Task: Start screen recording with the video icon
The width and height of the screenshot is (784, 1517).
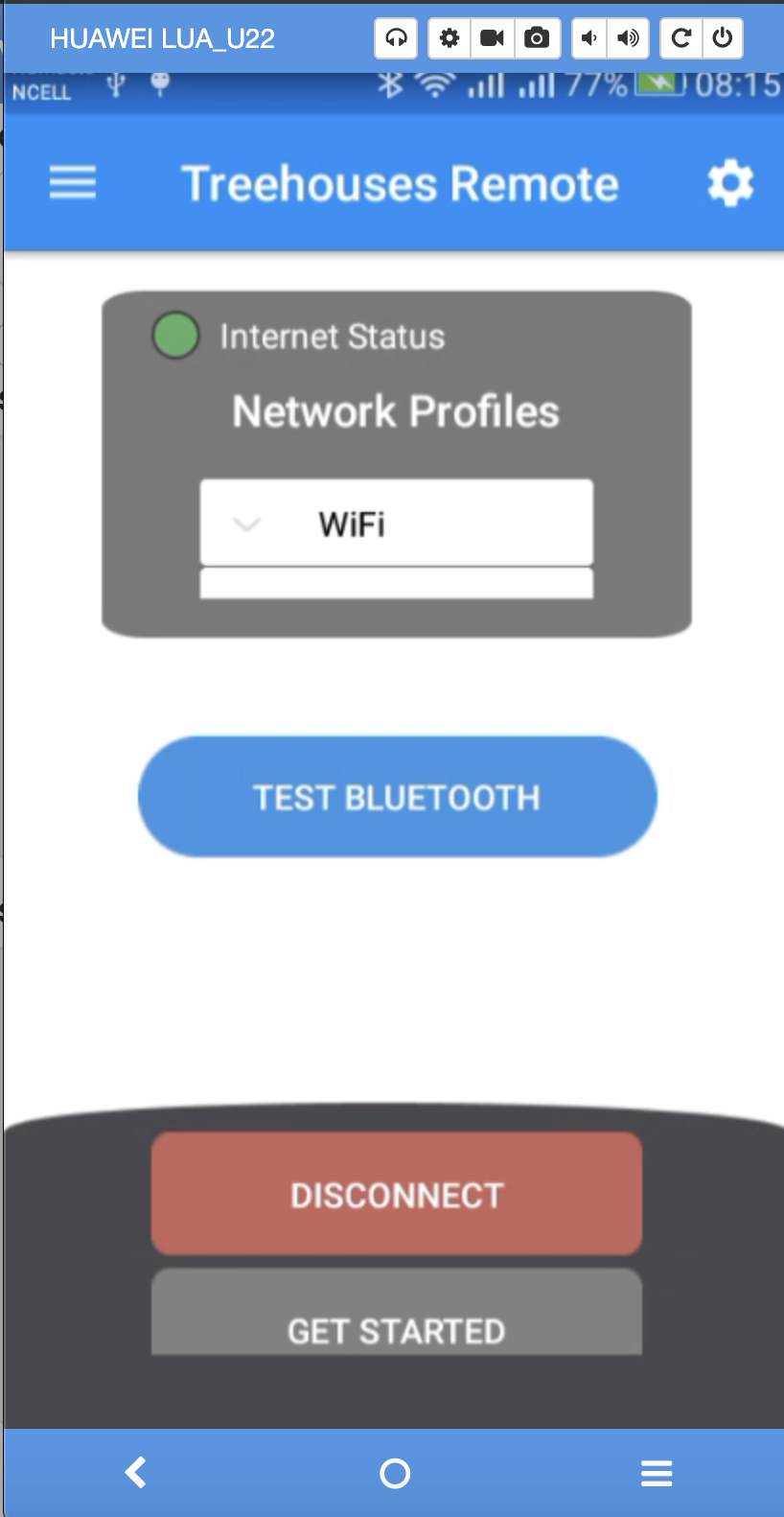Action: tap(493, 38)
